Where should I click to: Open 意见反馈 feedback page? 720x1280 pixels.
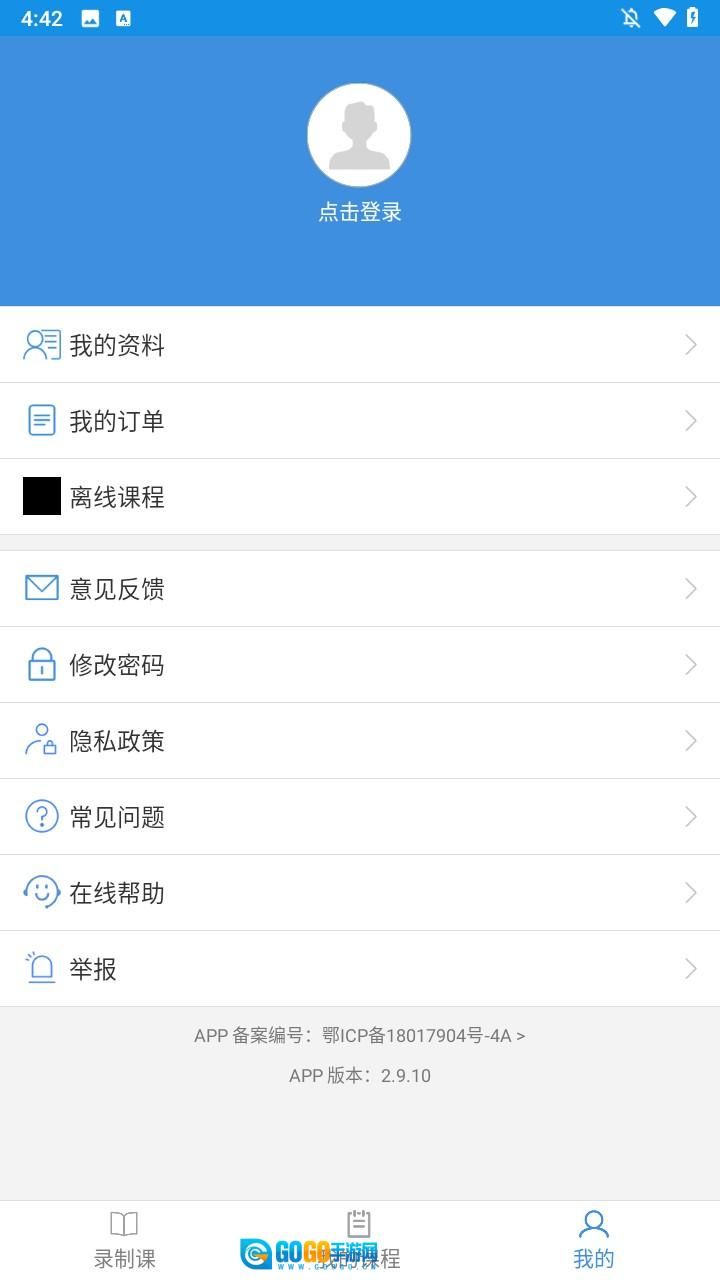tap(360, 589)
